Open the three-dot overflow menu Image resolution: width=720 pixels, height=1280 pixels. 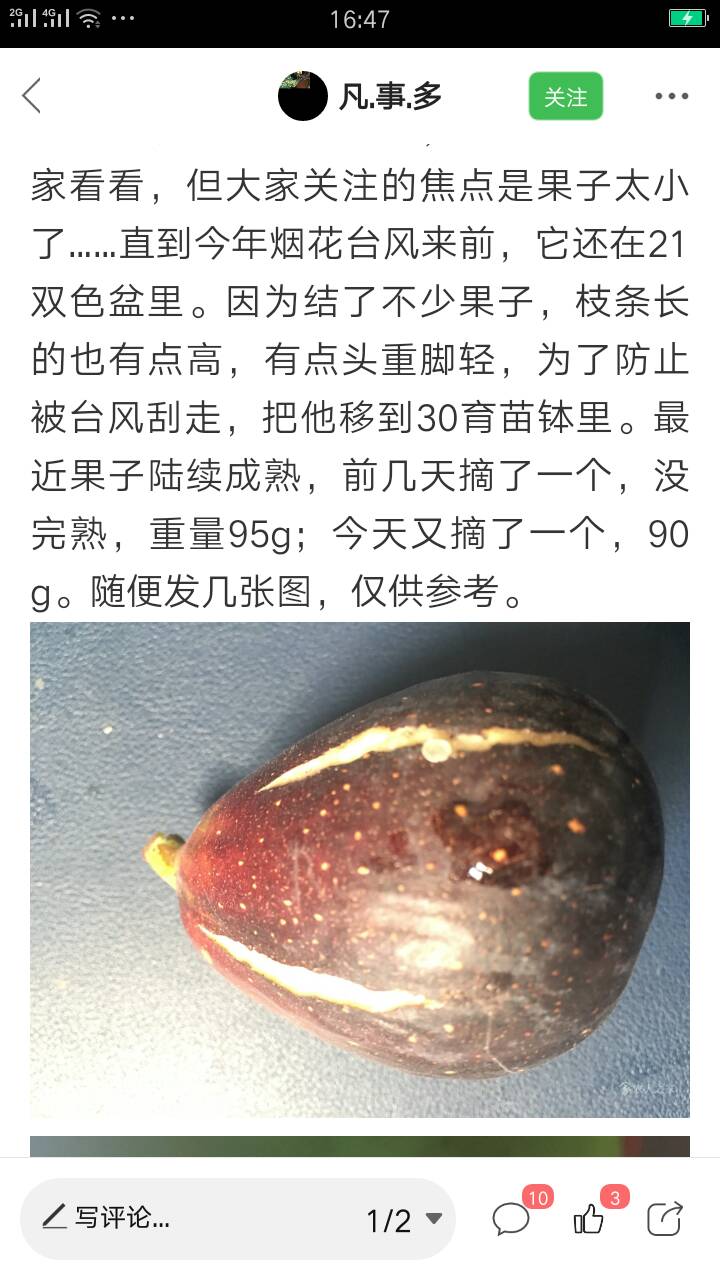click(672, 96)
